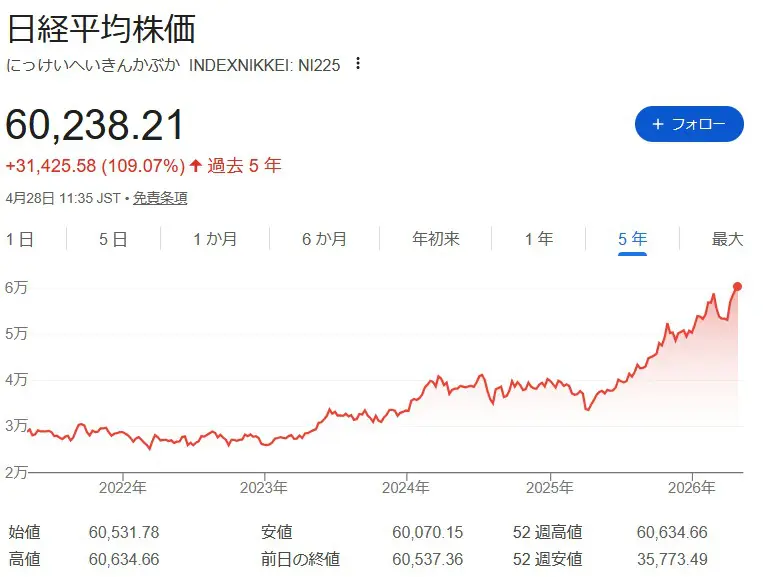Select the 年初来 year-to-date tab
This screenshot has height=577, width=763.
[x=436, y=239]
